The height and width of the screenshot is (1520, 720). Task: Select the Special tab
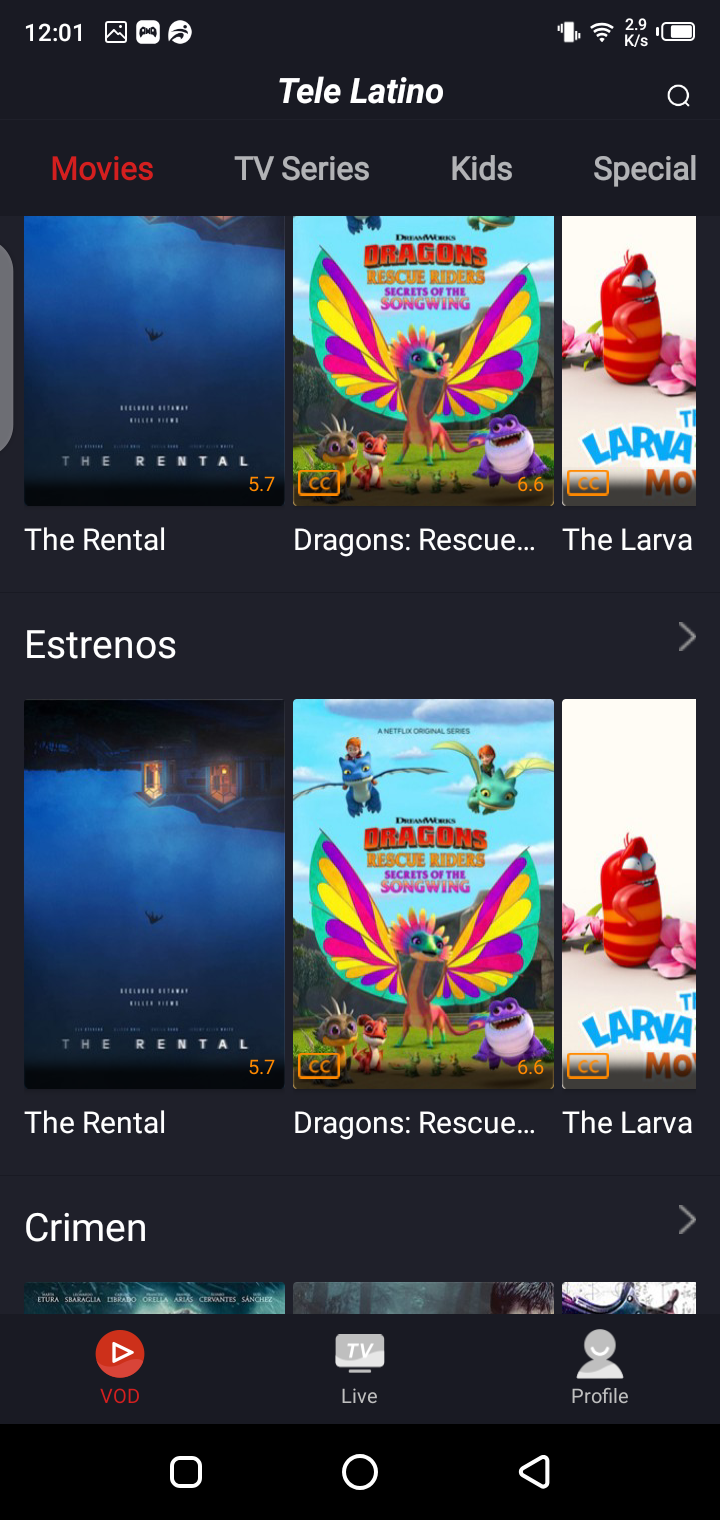(644, 168)
